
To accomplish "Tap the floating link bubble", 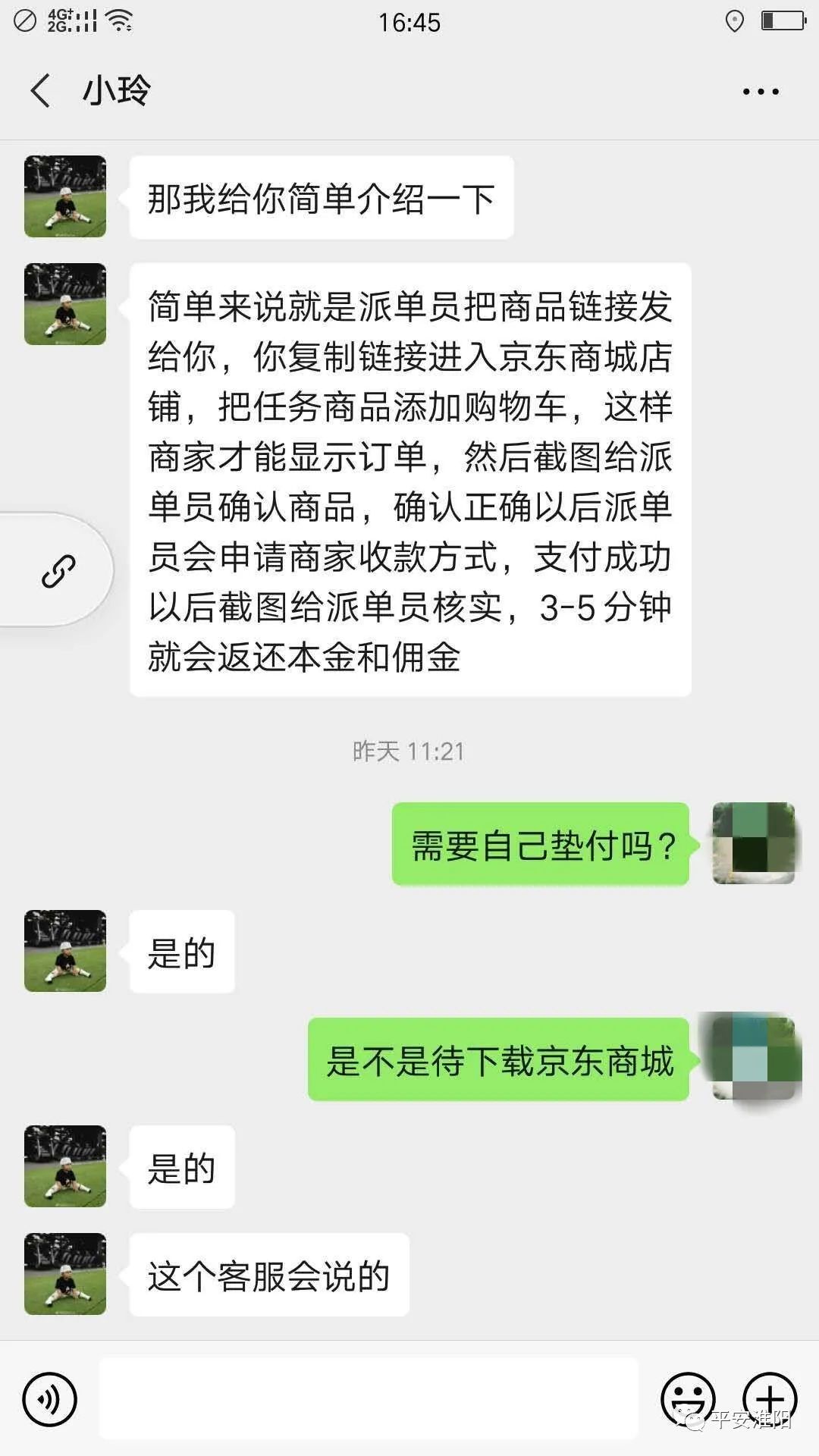I will coord(58,571).
